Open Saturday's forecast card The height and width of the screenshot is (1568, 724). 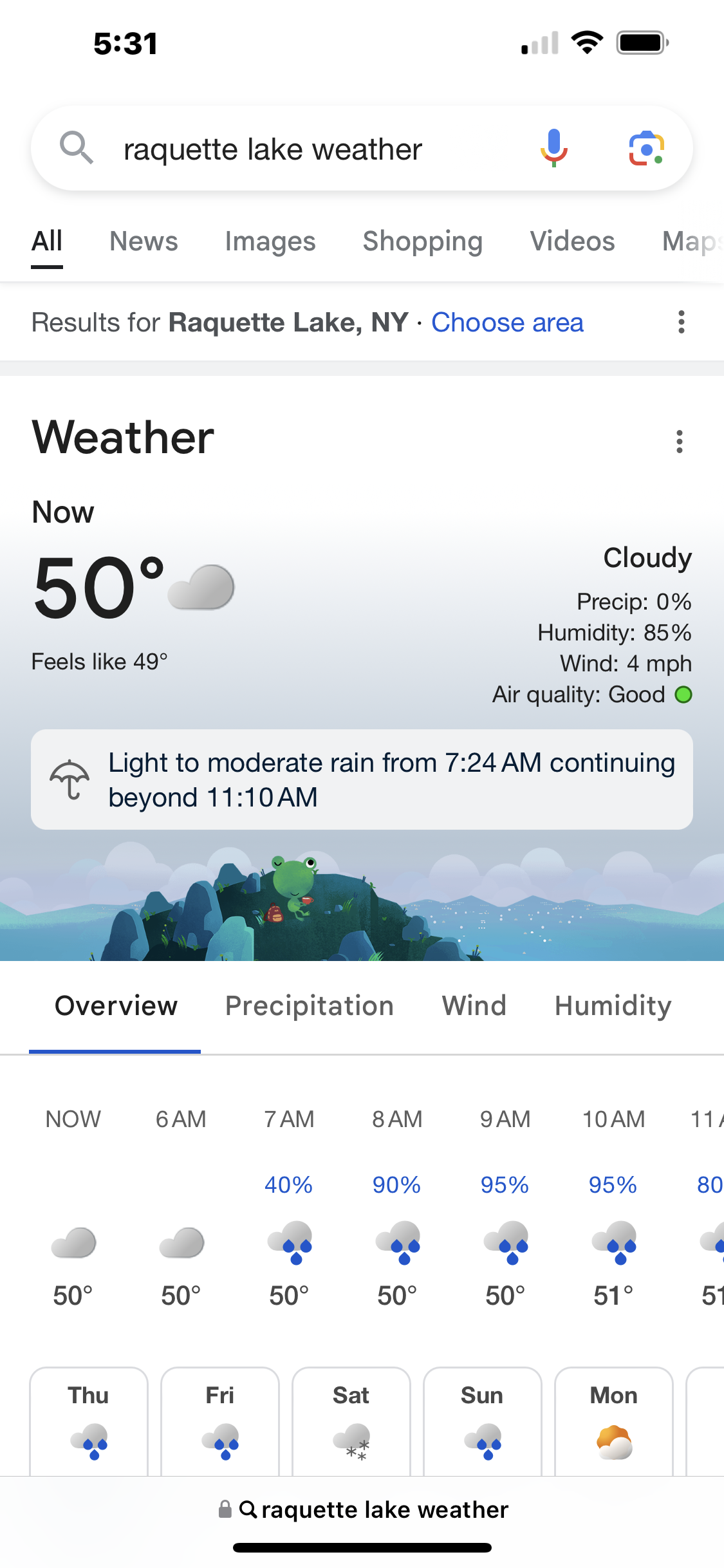(x=351, y=1421)
